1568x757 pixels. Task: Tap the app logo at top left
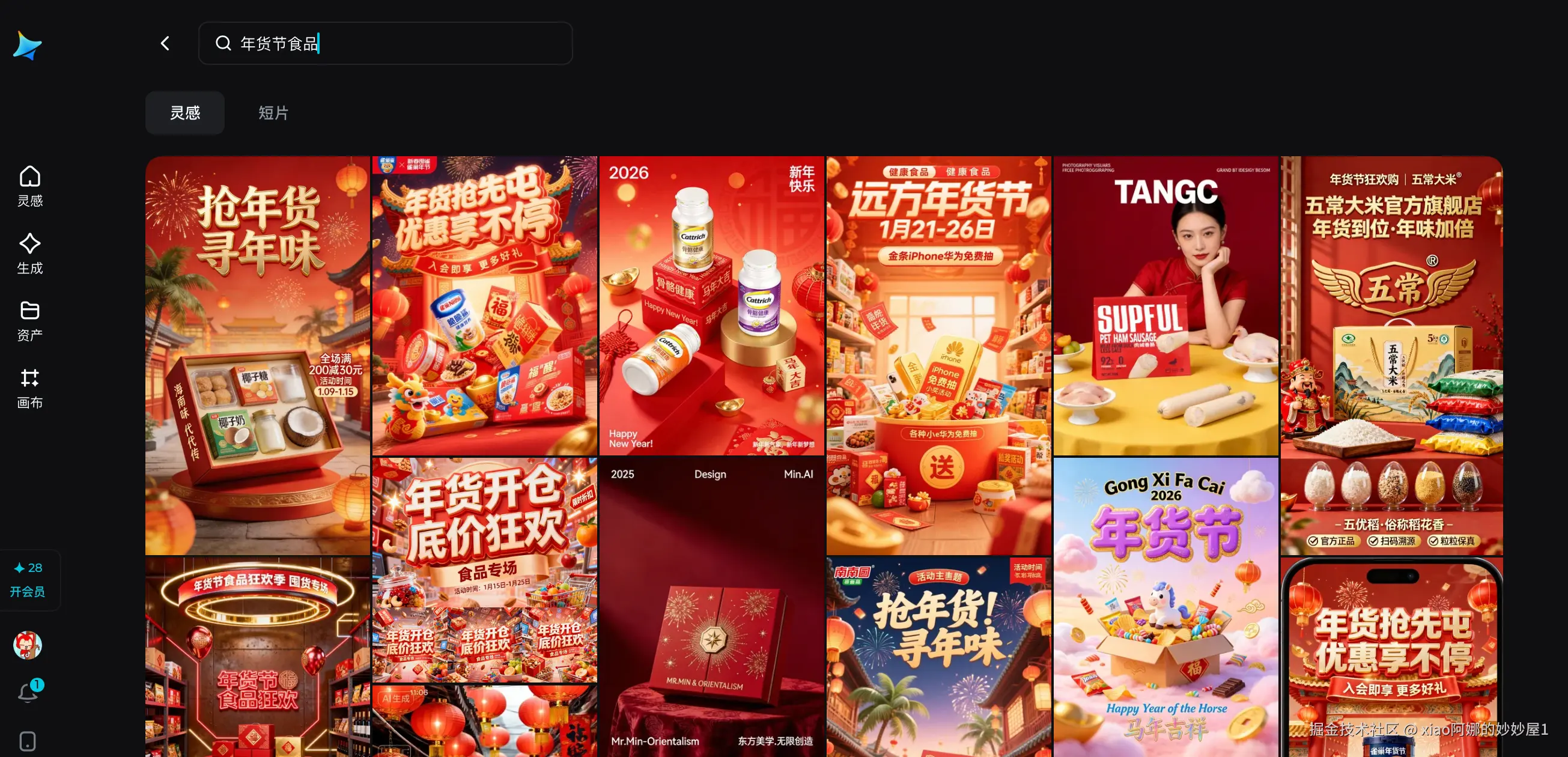(28, 46)
